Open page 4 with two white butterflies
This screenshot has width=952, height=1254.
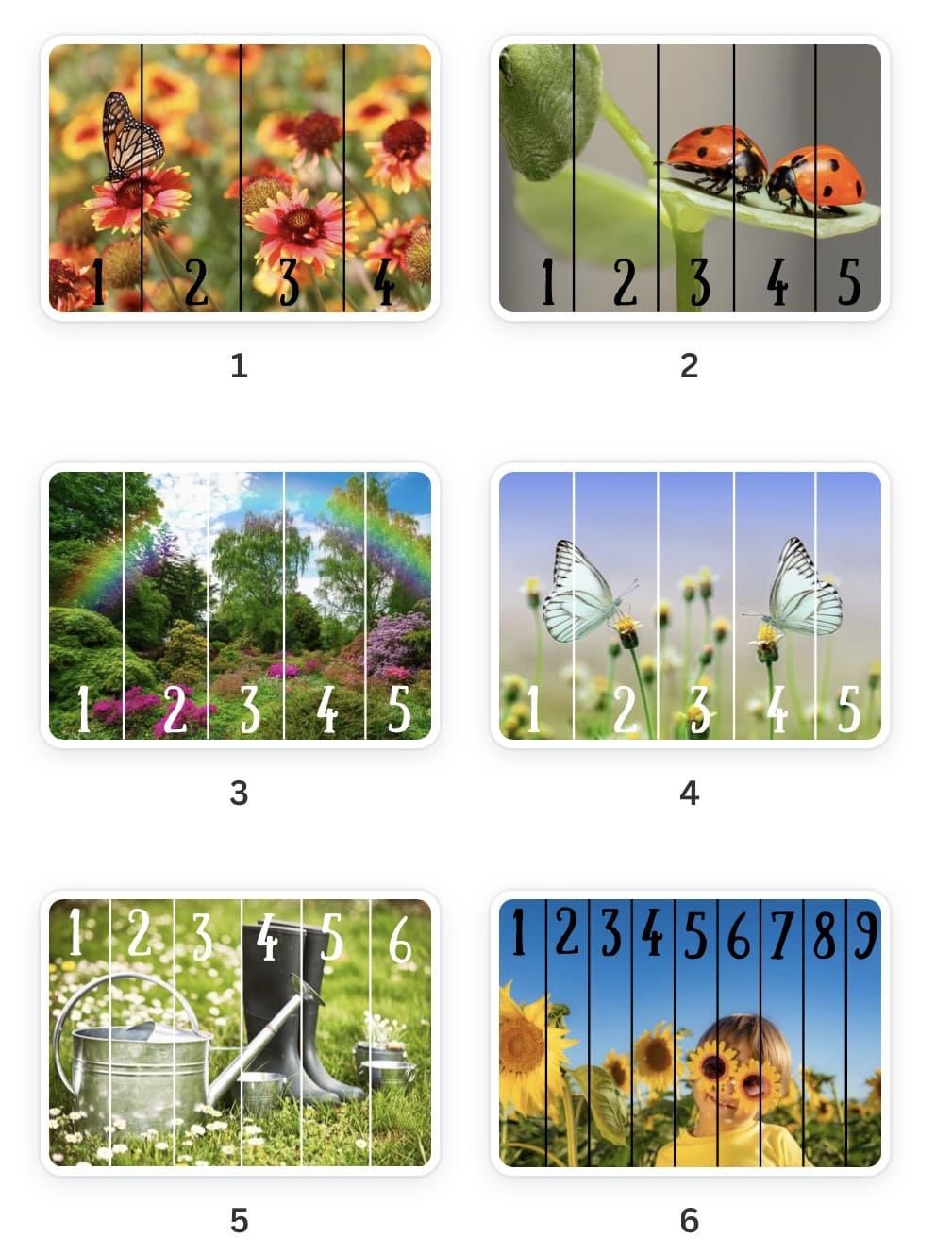(x=690, y=606)
